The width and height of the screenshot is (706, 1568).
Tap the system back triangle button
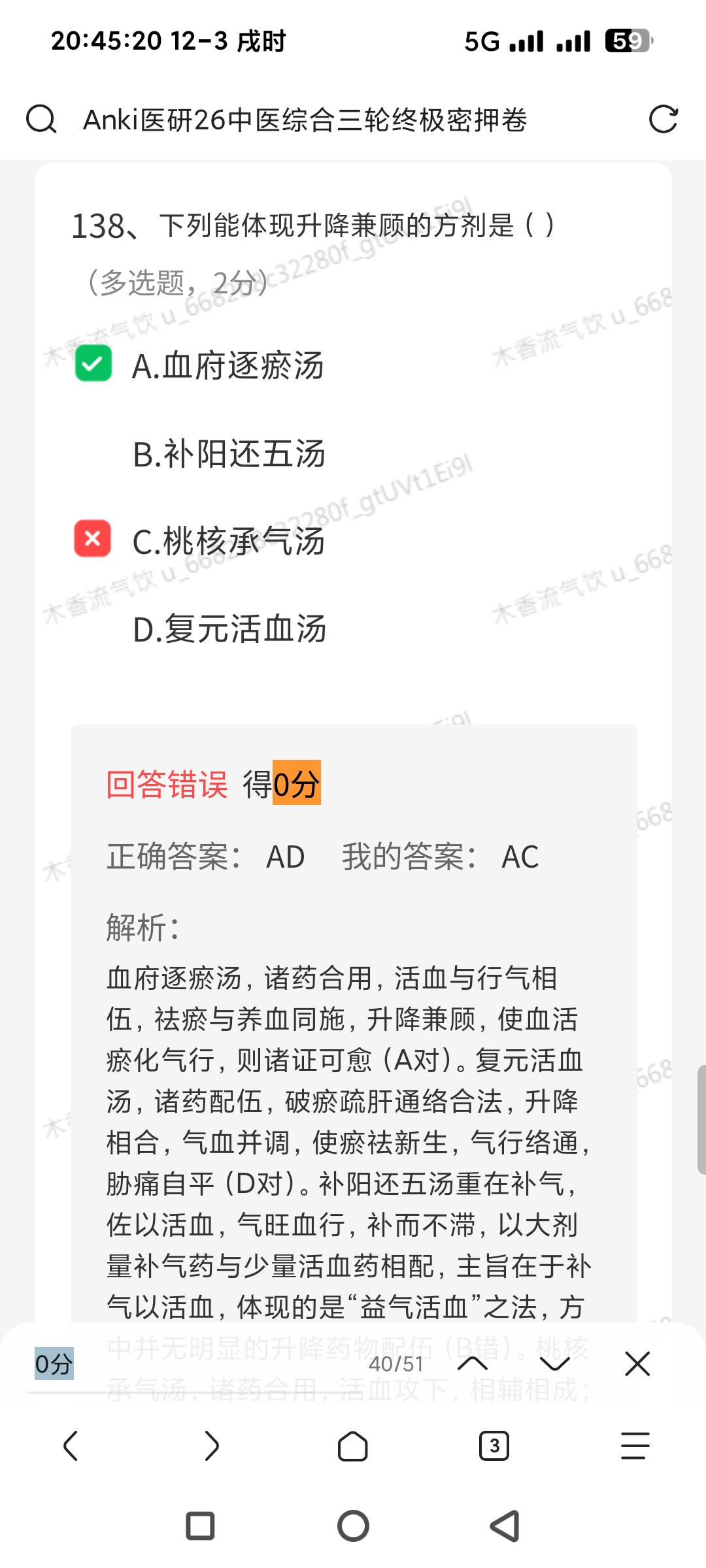coord(505,1526)
